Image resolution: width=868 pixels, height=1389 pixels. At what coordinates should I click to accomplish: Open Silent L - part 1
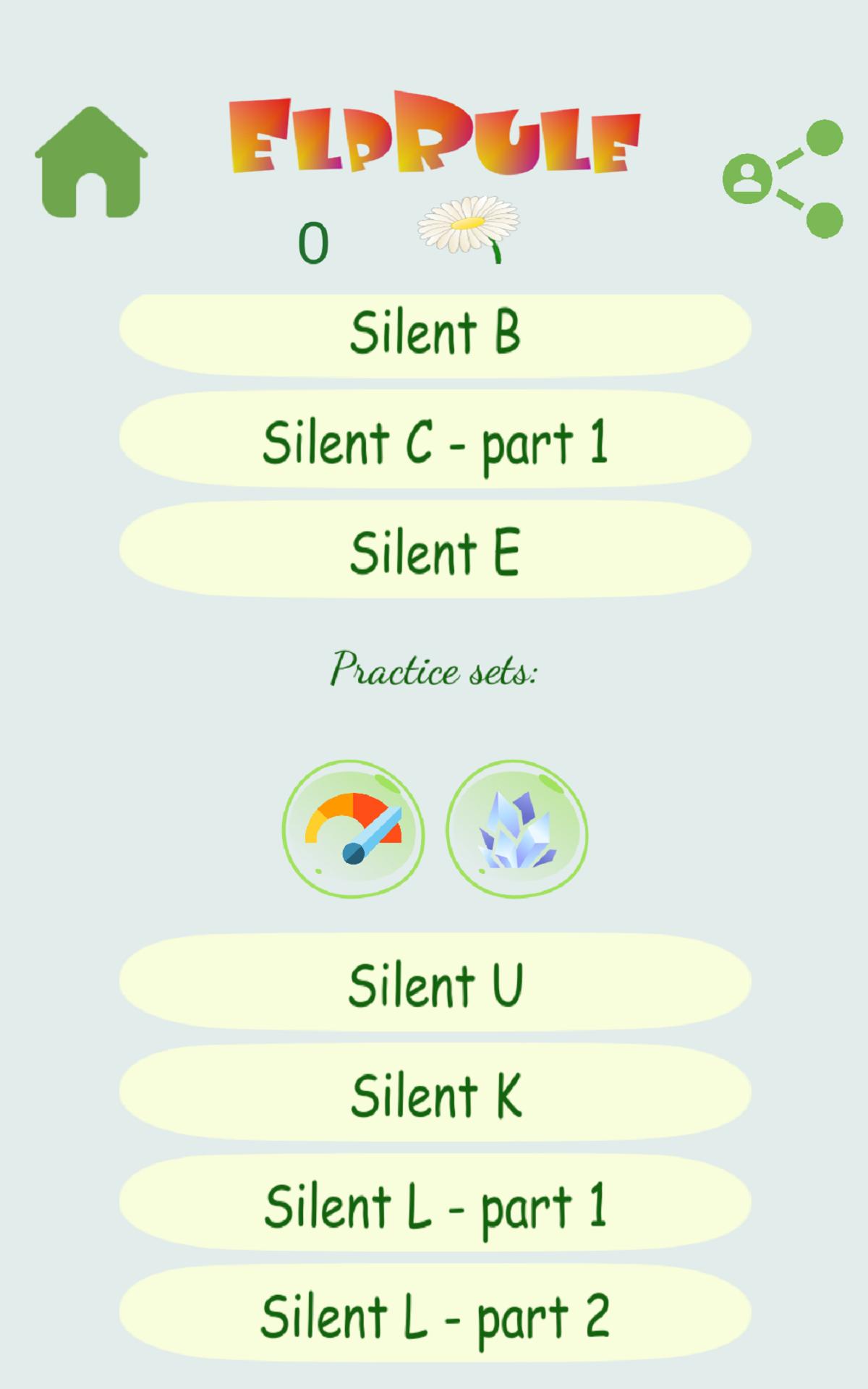pyautogui.click(x=435, y=1205)
